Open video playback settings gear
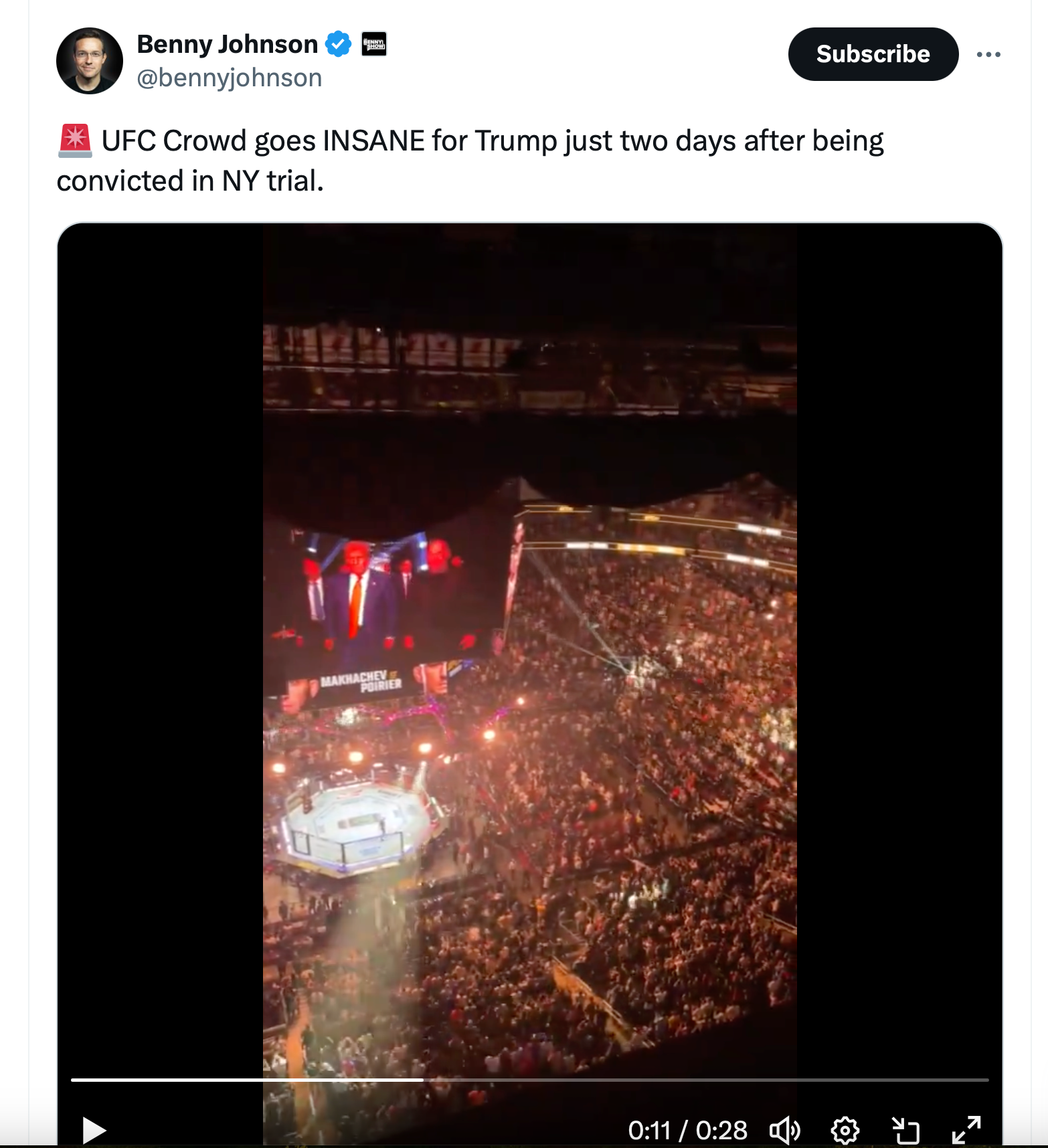The width and height of the screenshot is (1048, 1148). (x=845, y=1130)
